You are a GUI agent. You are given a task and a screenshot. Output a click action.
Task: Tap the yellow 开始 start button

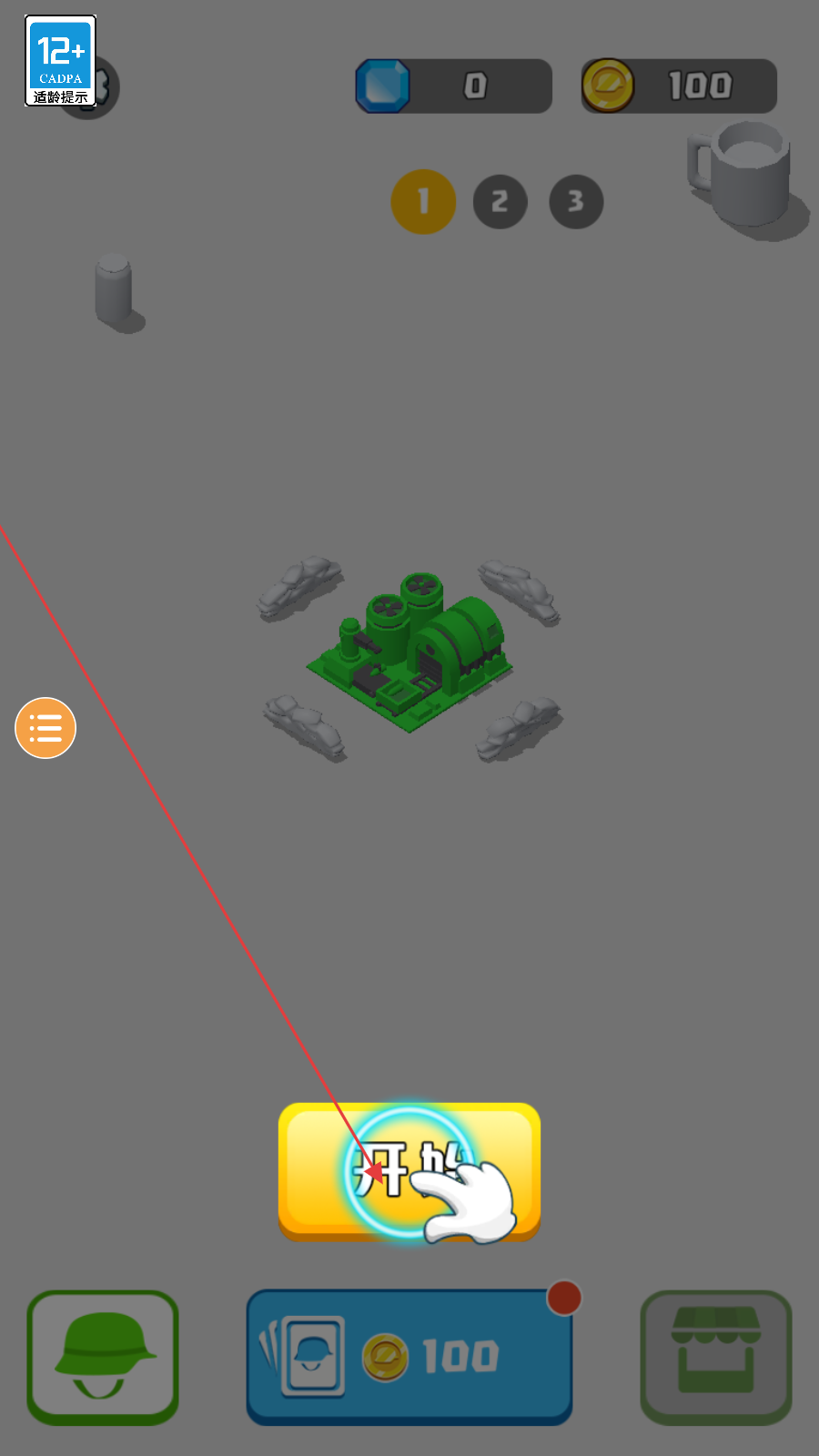click(409, 1172)
